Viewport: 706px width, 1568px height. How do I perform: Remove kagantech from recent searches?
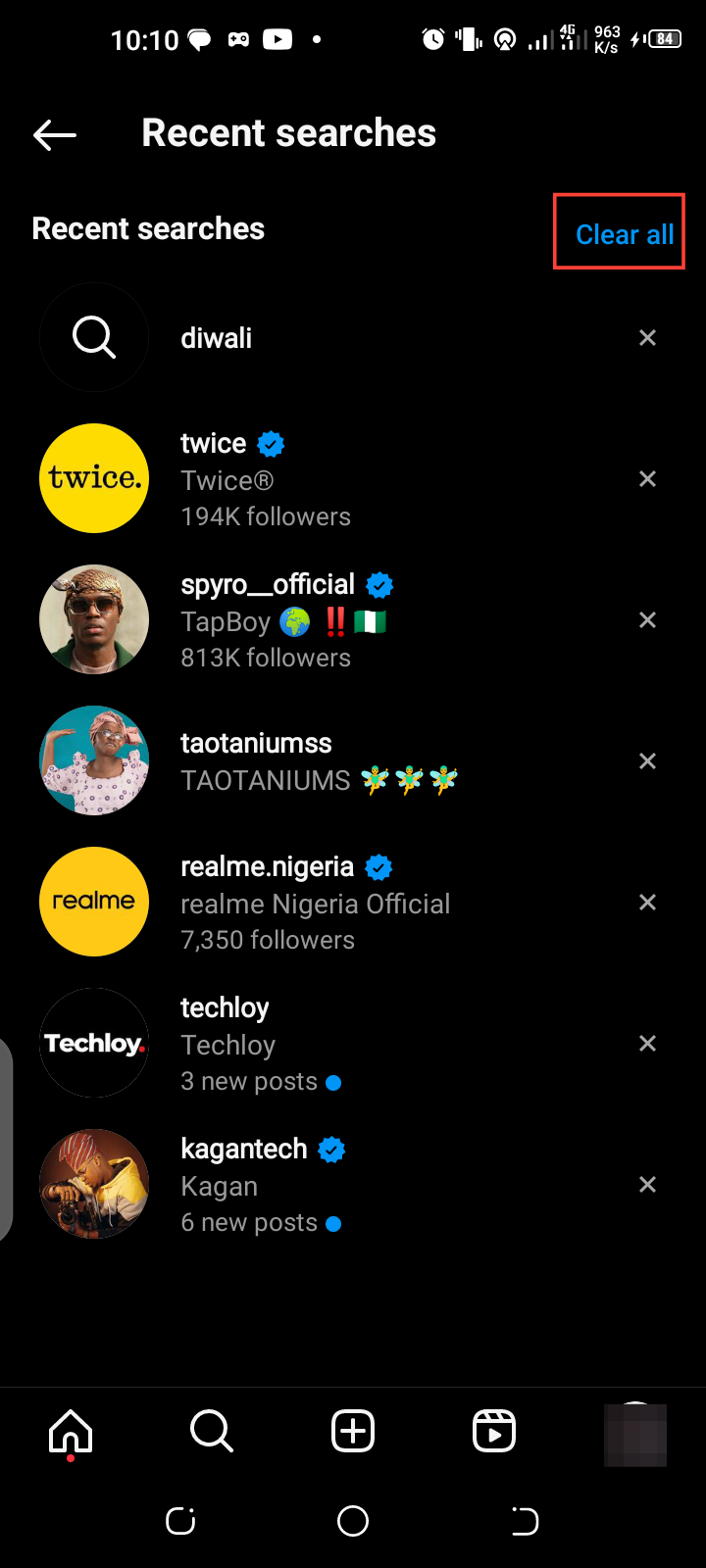647,1185
